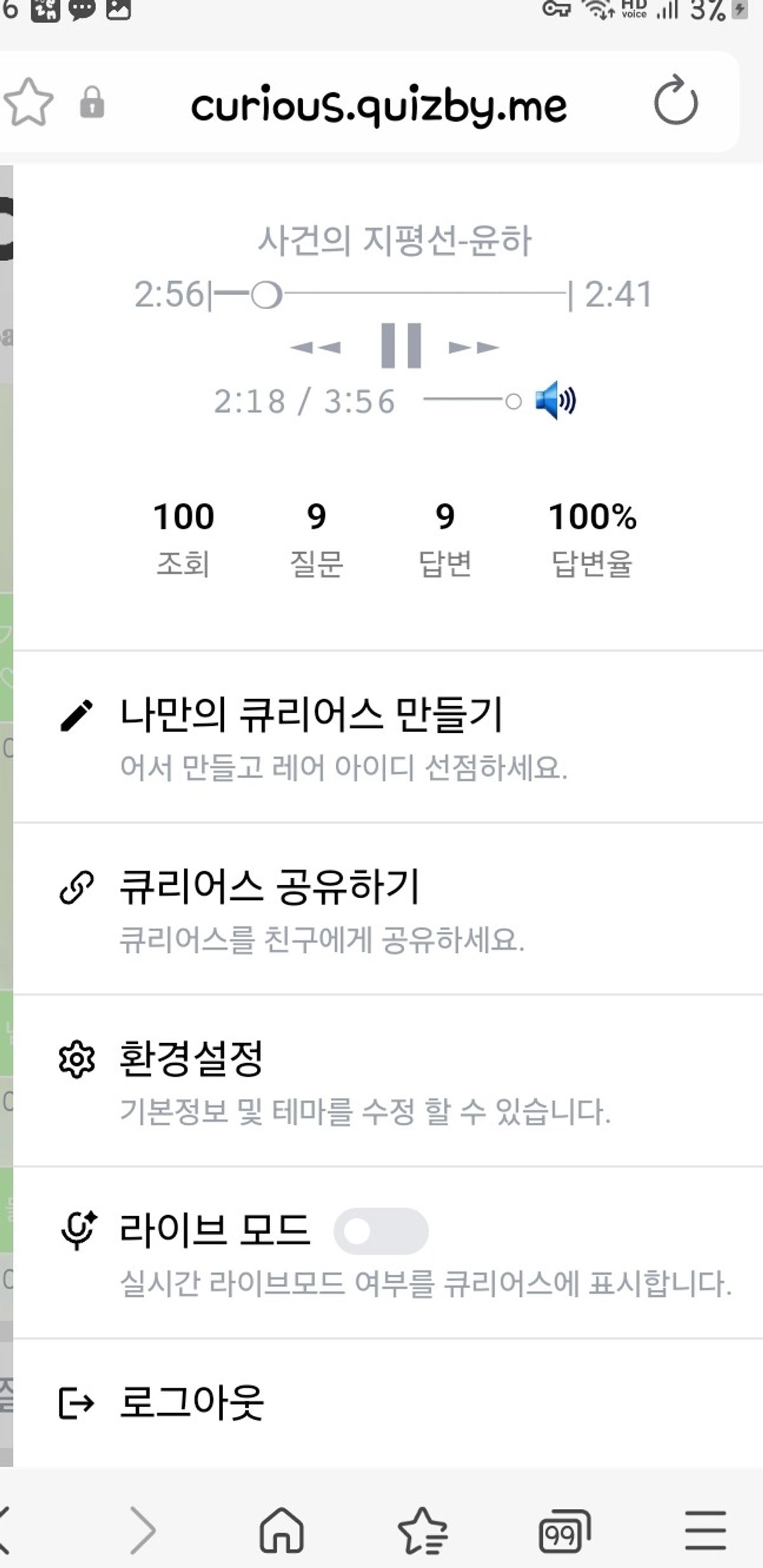Bookmark this page with the star icon
Screen dimensions: 763x1568
[x=28, y=102]
